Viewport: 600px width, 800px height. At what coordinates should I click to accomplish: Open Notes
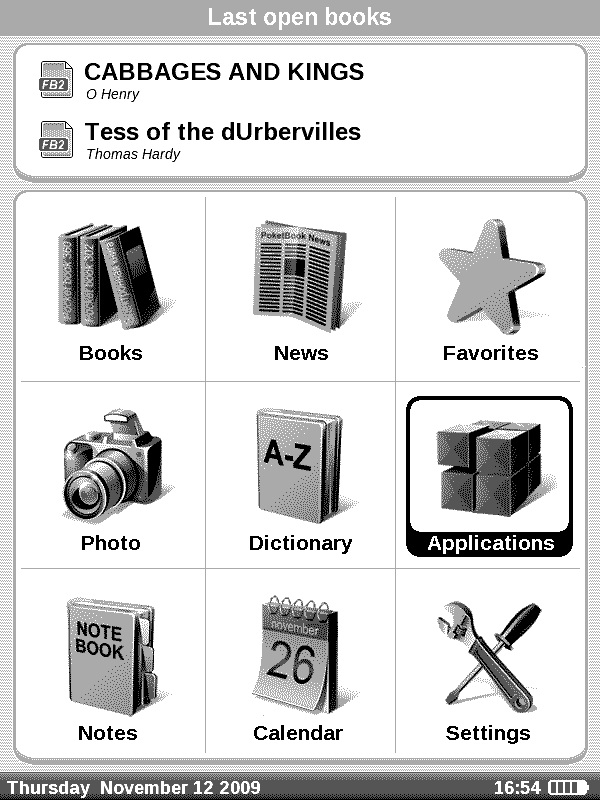point(110,667)
